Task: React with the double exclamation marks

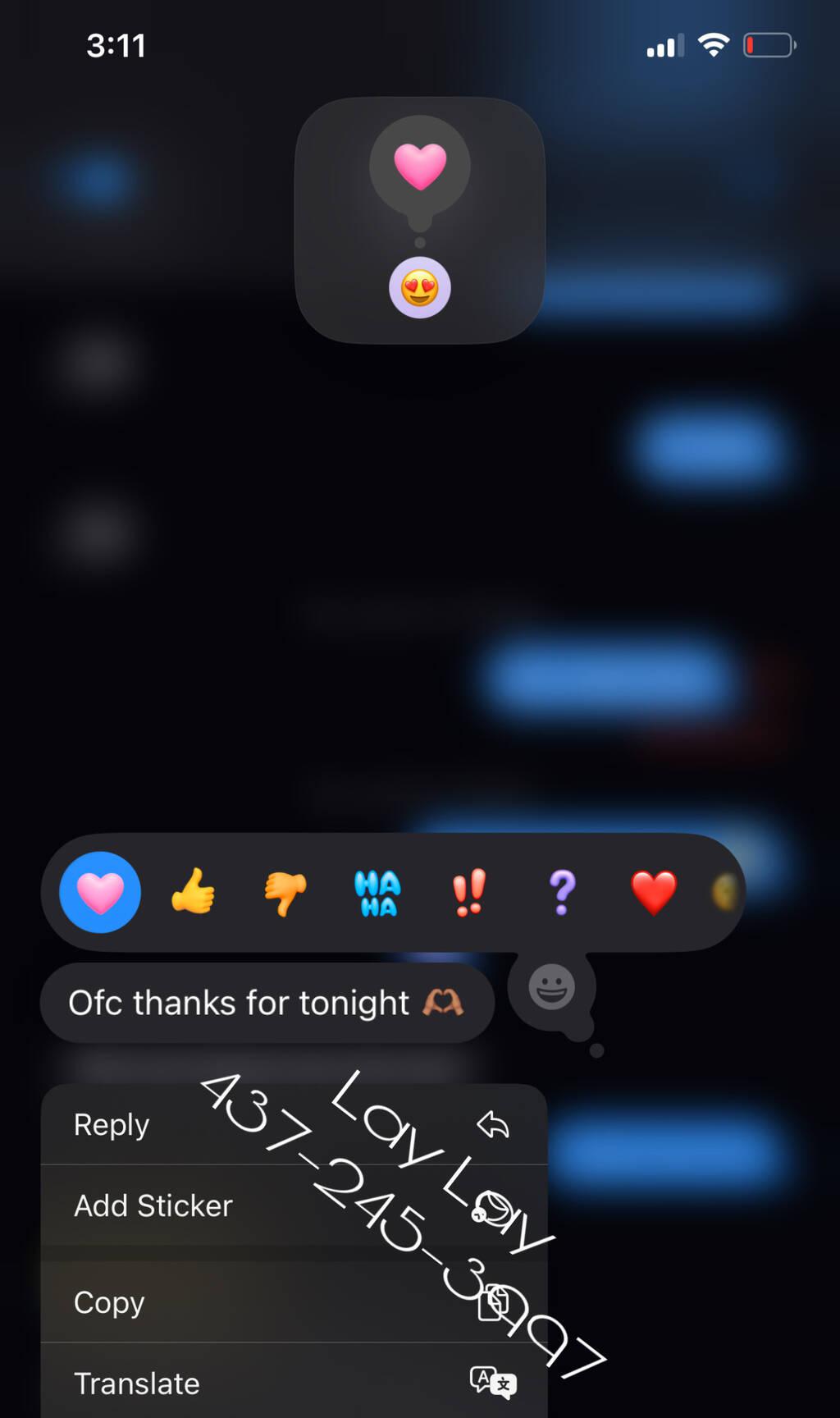Action: tap(469, 893)
